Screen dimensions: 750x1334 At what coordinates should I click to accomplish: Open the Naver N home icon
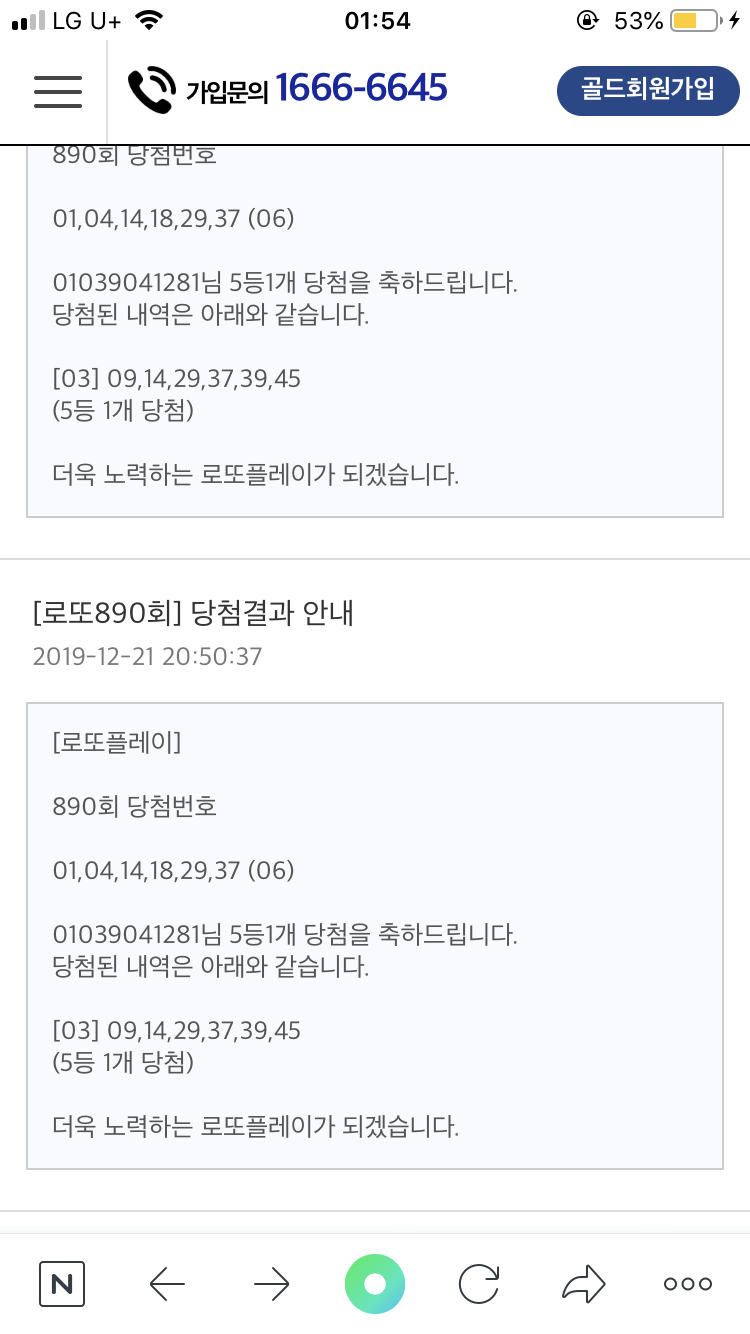62,1284
